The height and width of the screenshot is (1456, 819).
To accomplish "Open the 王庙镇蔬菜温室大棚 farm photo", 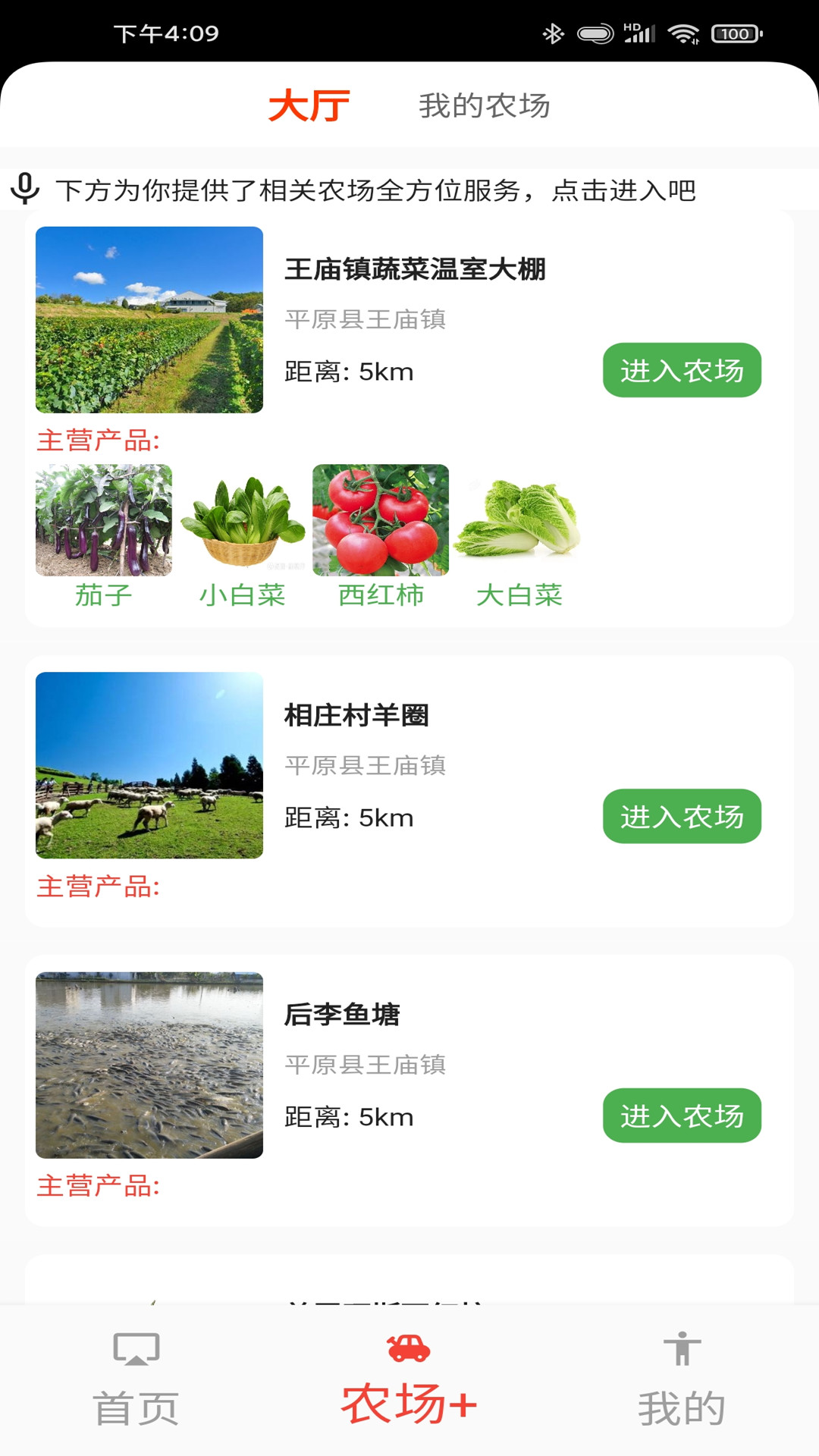I will click(149, 319).
